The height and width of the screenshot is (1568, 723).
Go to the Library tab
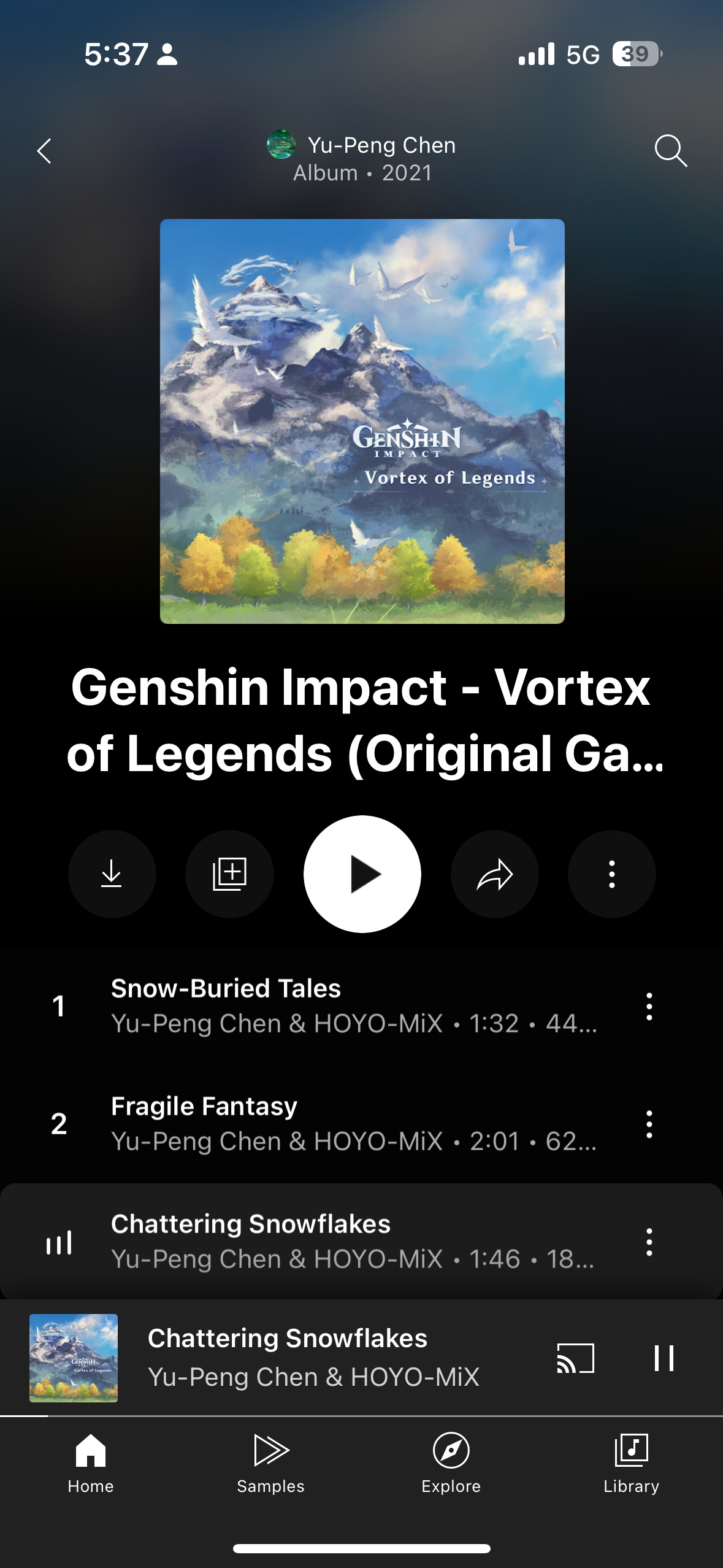pyautogui.click(x=632, y=1466)
